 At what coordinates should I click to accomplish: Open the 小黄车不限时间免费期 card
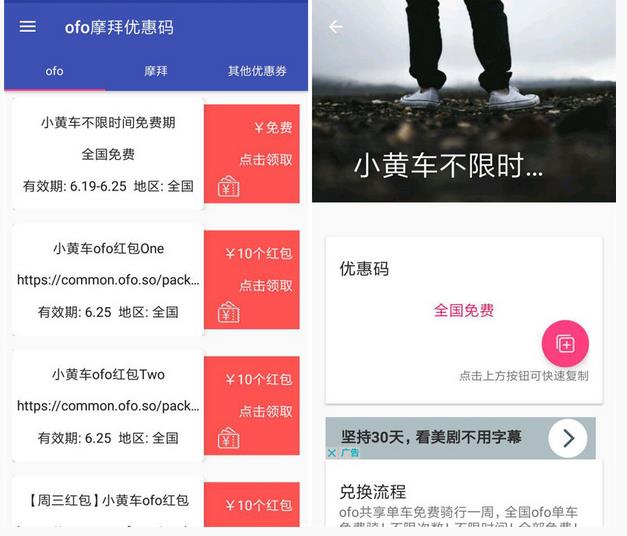click(x=108, y=154)
